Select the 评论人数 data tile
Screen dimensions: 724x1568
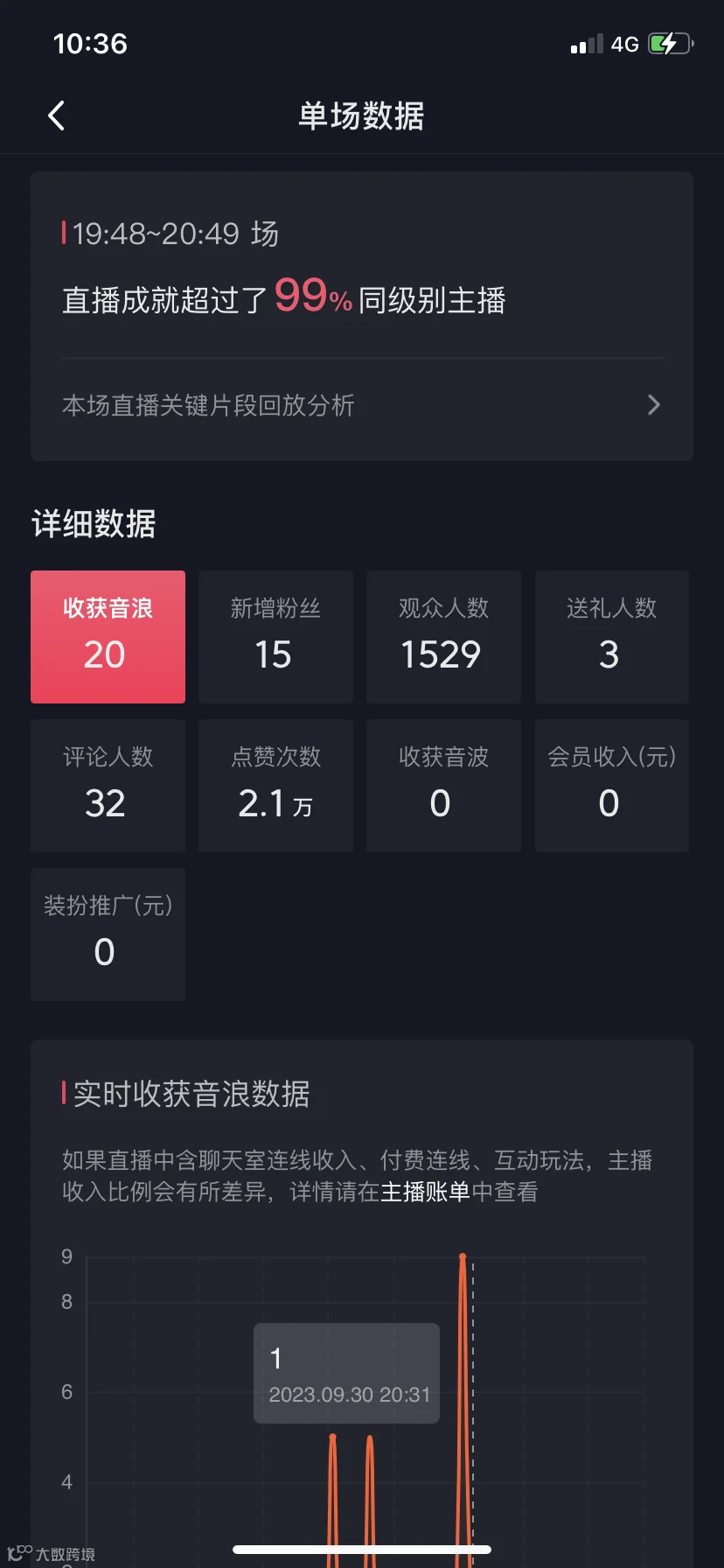108,786
